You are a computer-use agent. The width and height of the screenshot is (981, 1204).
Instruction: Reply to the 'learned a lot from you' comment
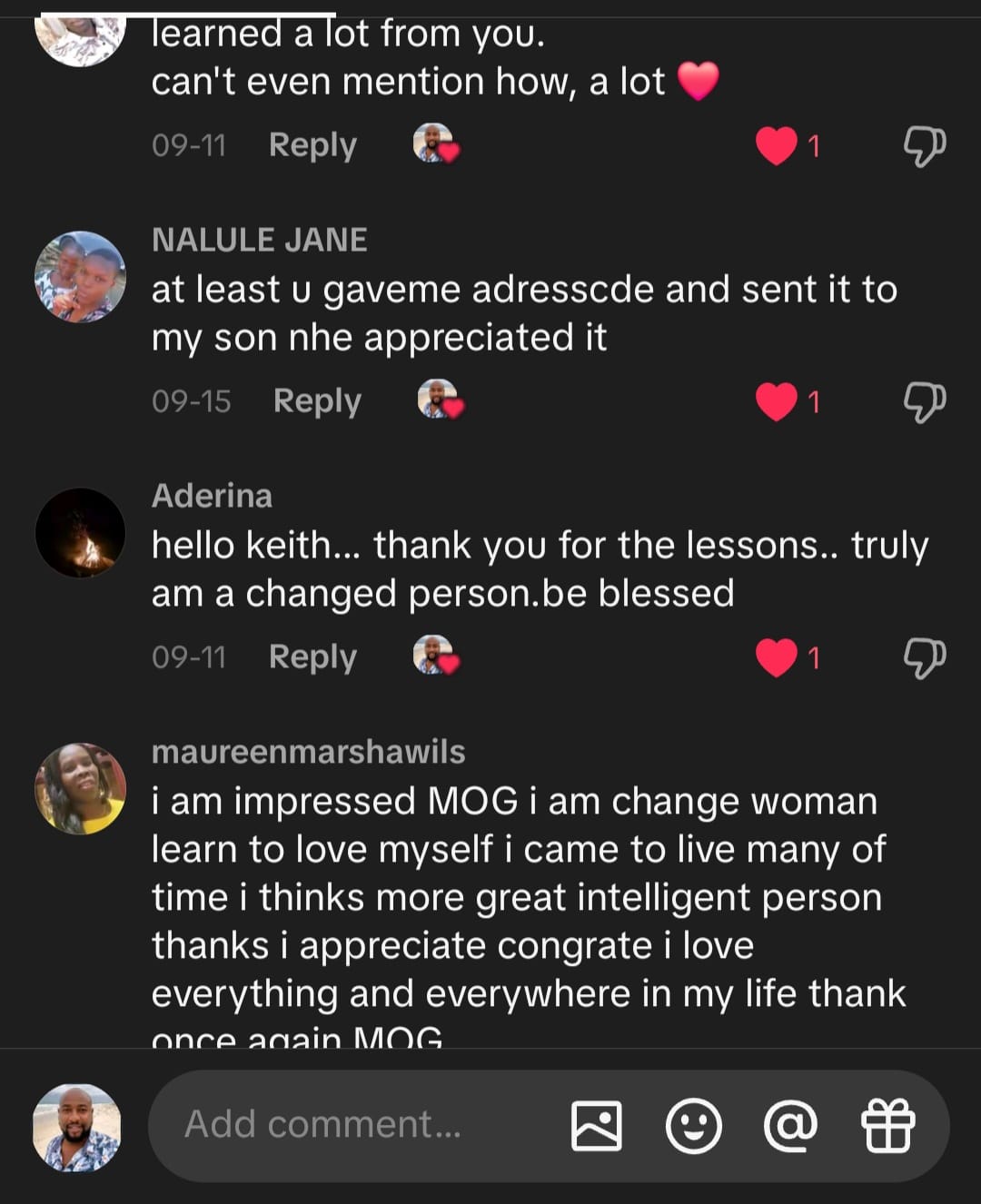pyautogui.click(x=312, y=144)
